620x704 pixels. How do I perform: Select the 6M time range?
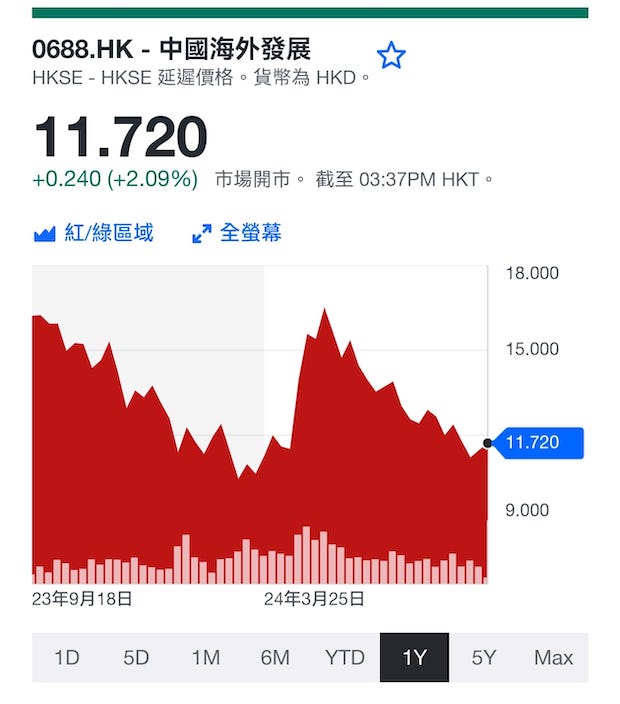[x=275, y=657]
